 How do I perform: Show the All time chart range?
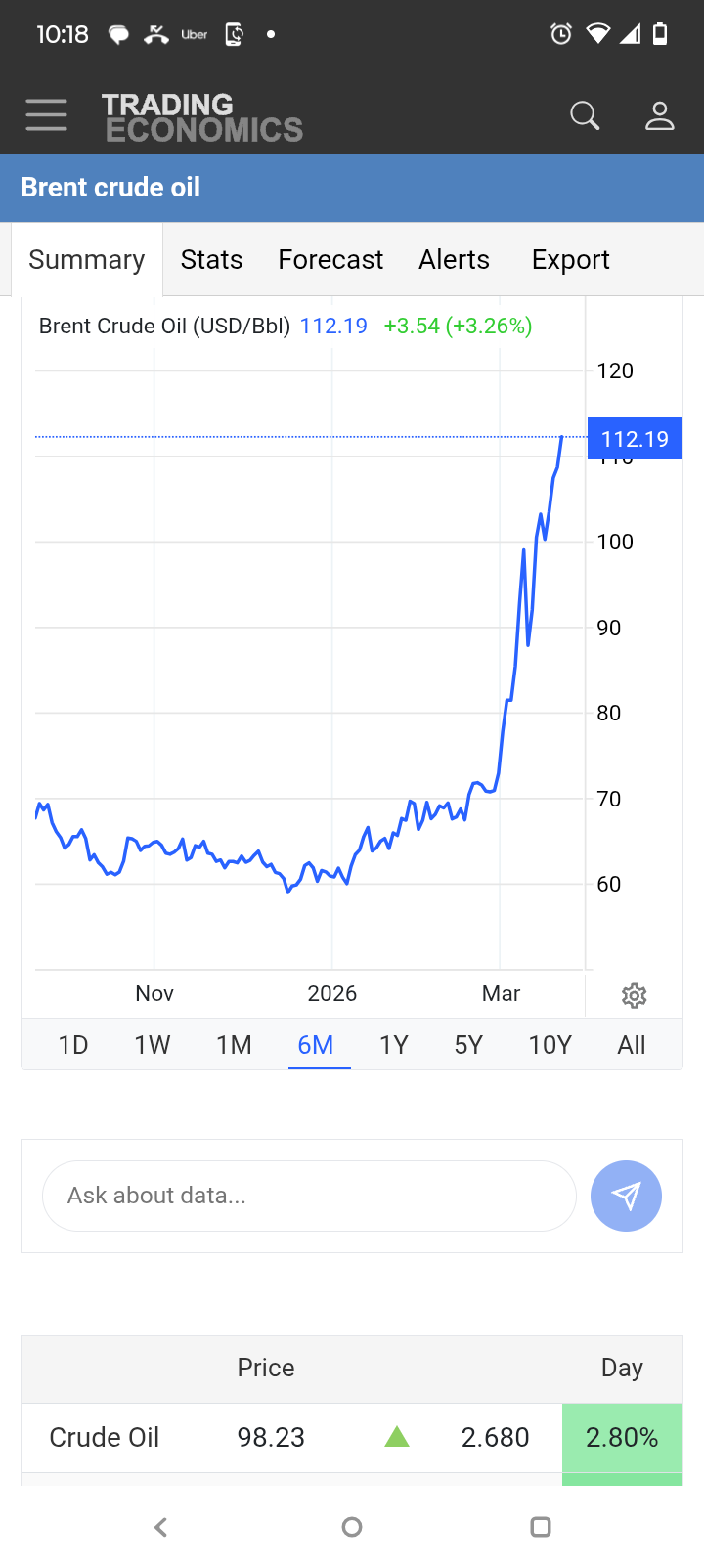pyautogui.click(x=632, y=1045)
